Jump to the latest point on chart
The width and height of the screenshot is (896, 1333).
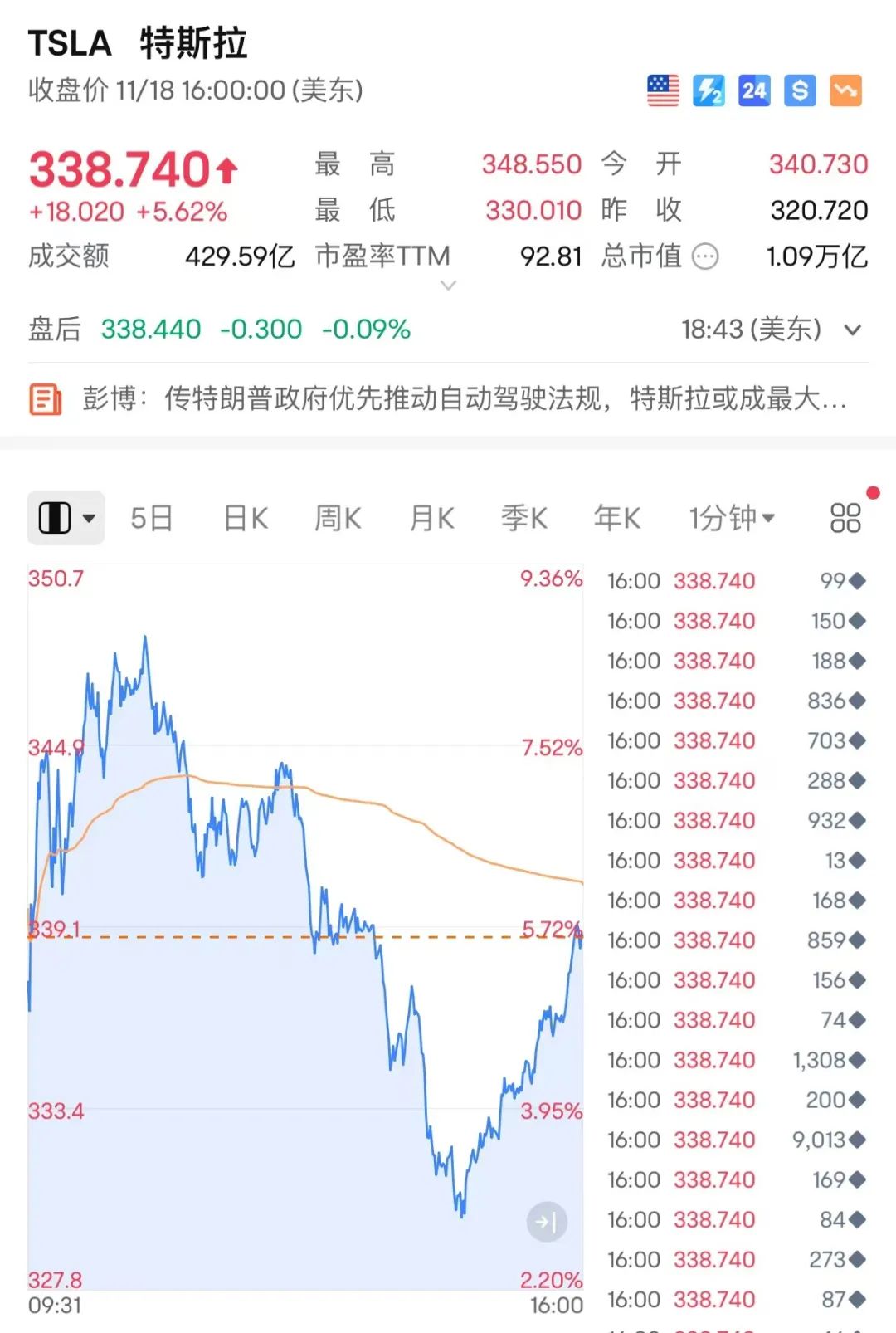547,1222
